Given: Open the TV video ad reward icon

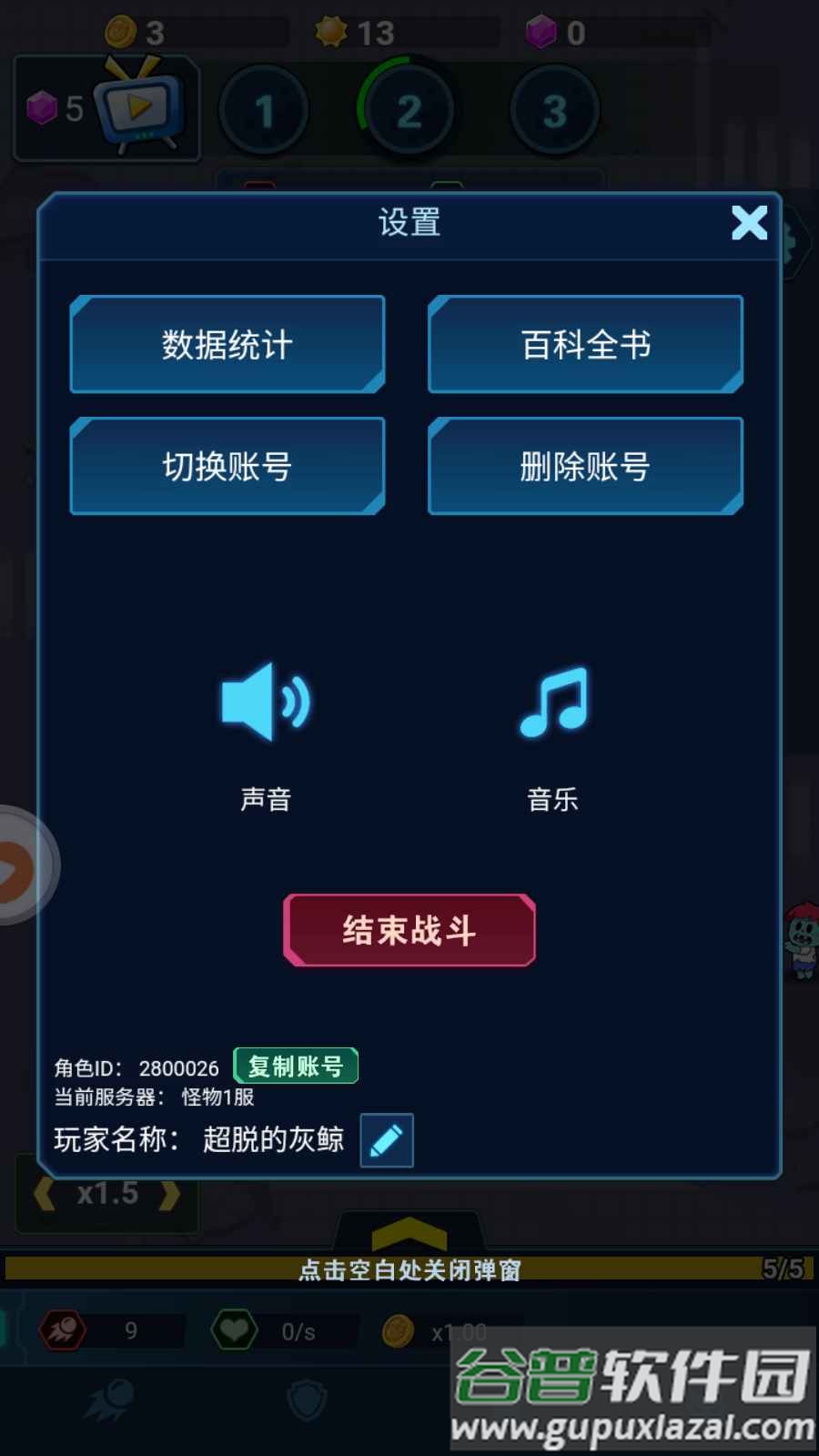Looking at the screenshot, I should [x=135, y=107].
